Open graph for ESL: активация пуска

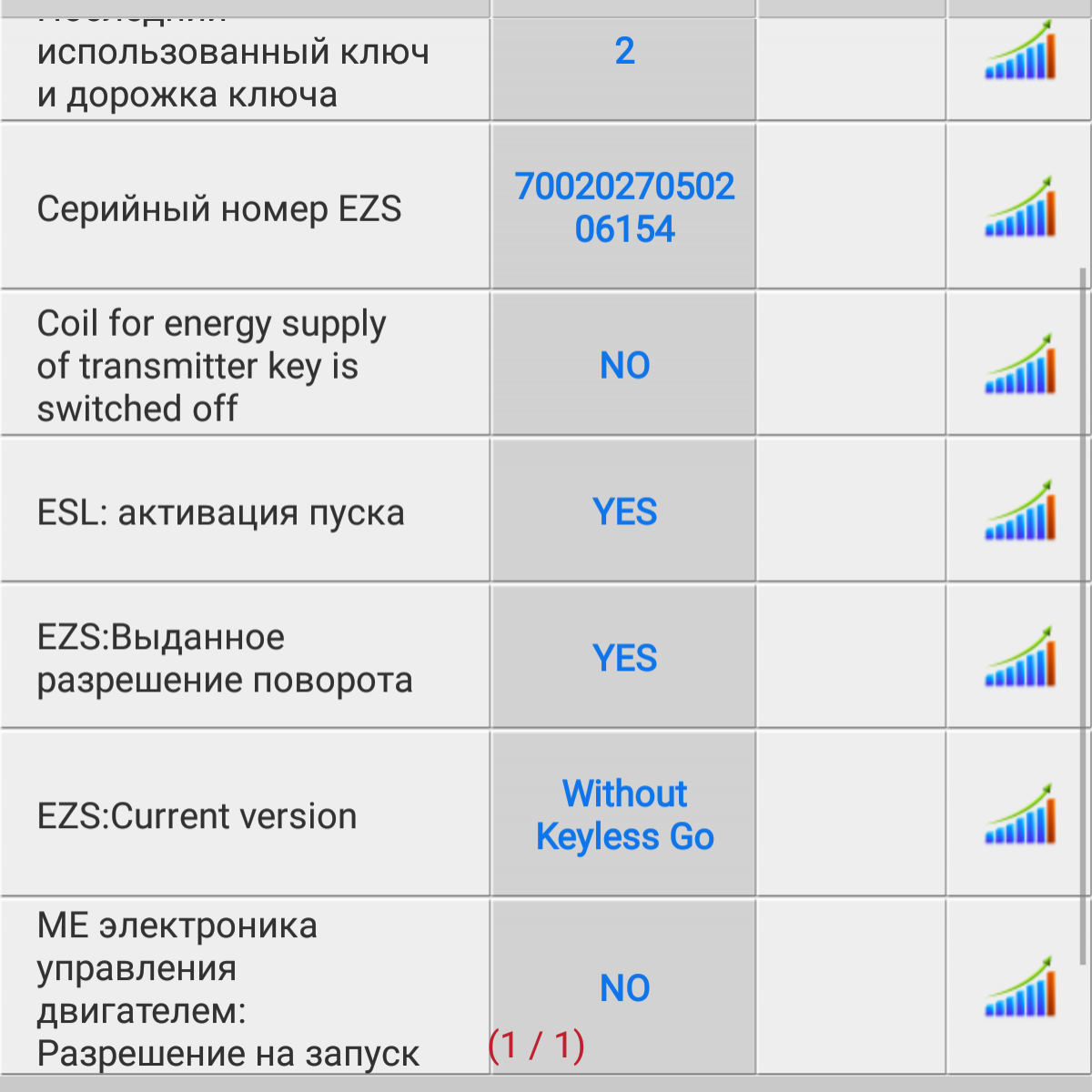pos(1020,511)
